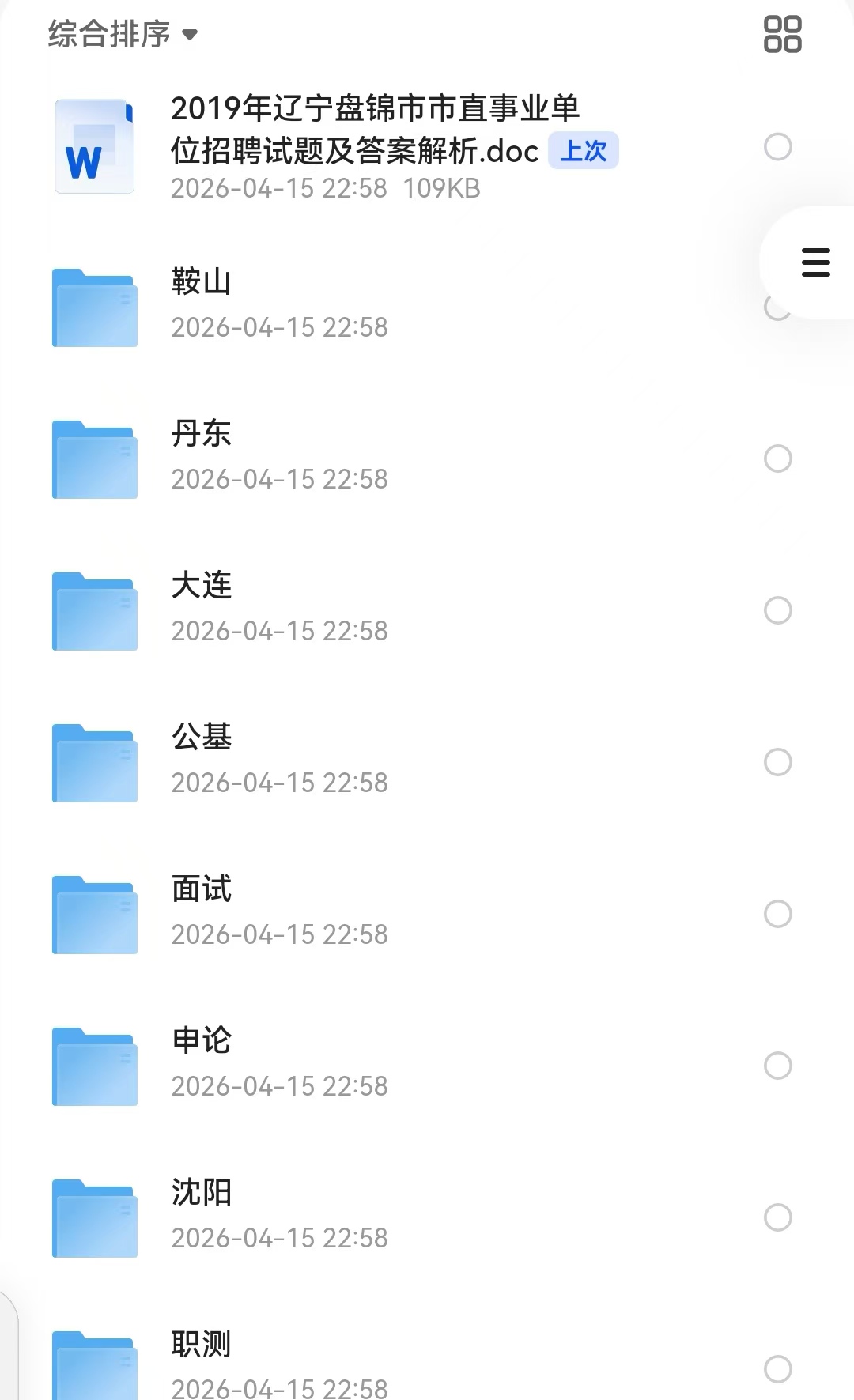The height and width of the screenshot is (1400, 854).
Task: Select the 面试 folder checkbox
Action: 778,914
